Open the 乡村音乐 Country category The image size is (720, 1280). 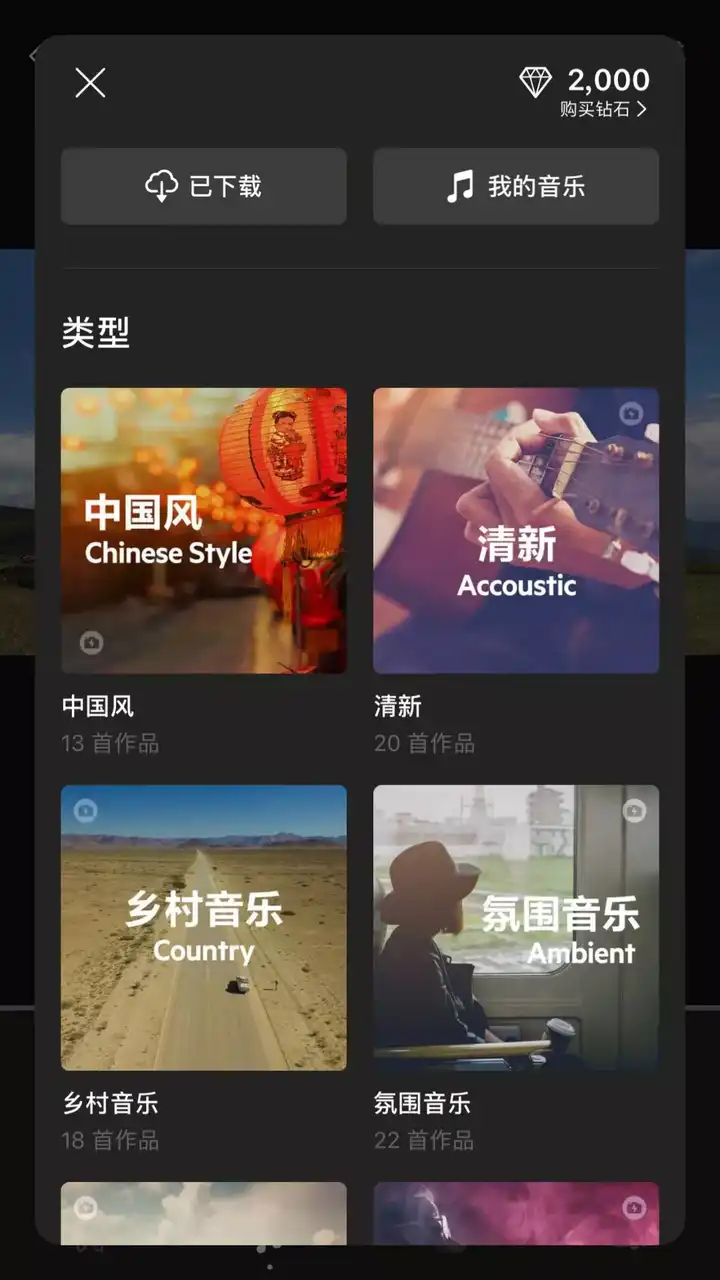click(x=204, y=927)
